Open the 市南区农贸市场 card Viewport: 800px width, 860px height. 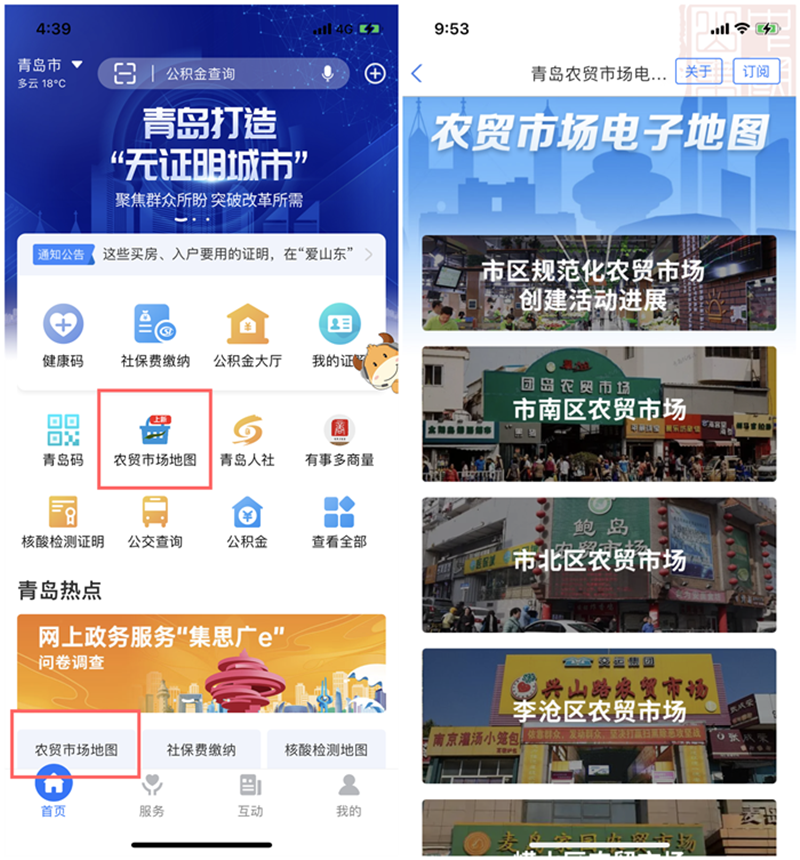(599, 412)
